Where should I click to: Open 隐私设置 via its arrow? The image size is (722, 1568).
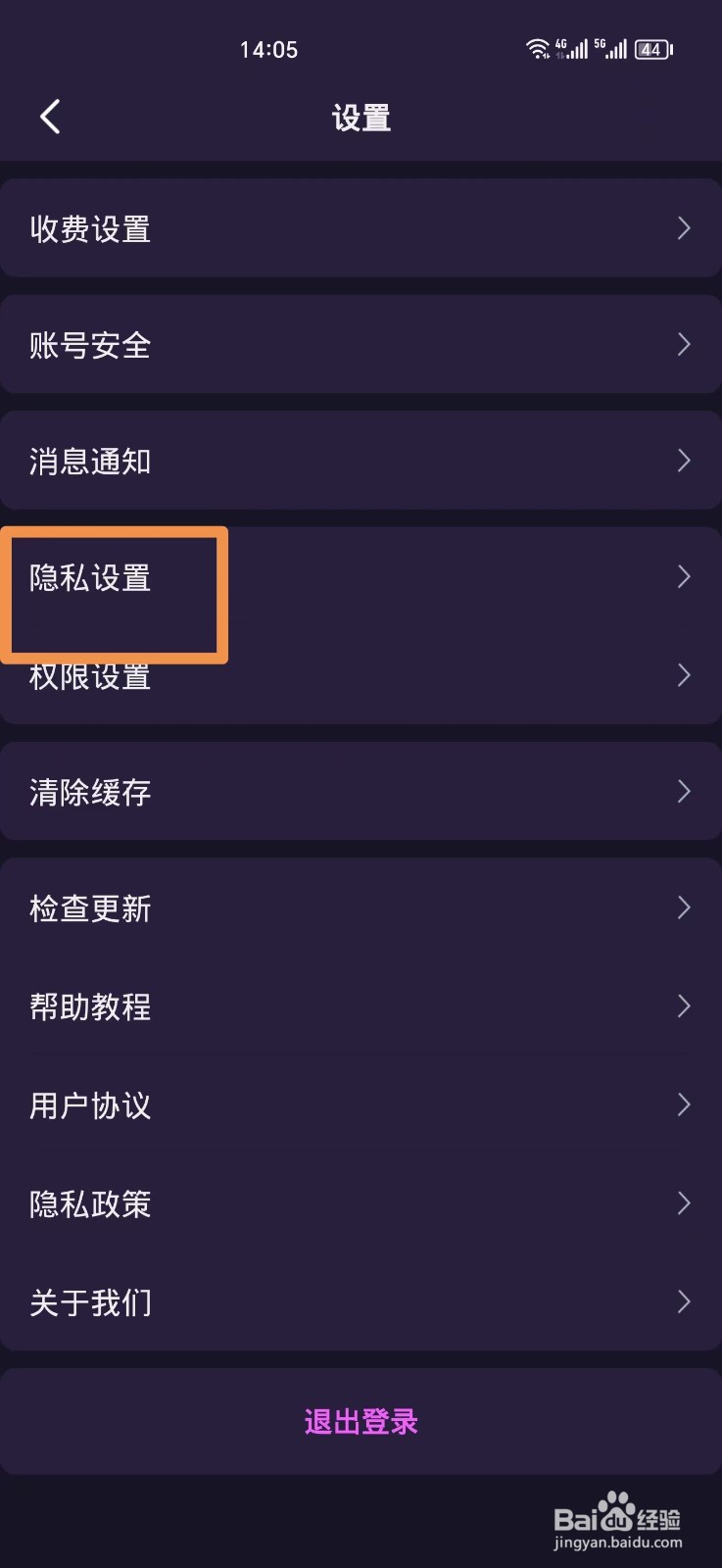pyautogui.click(x=684, y=577)
